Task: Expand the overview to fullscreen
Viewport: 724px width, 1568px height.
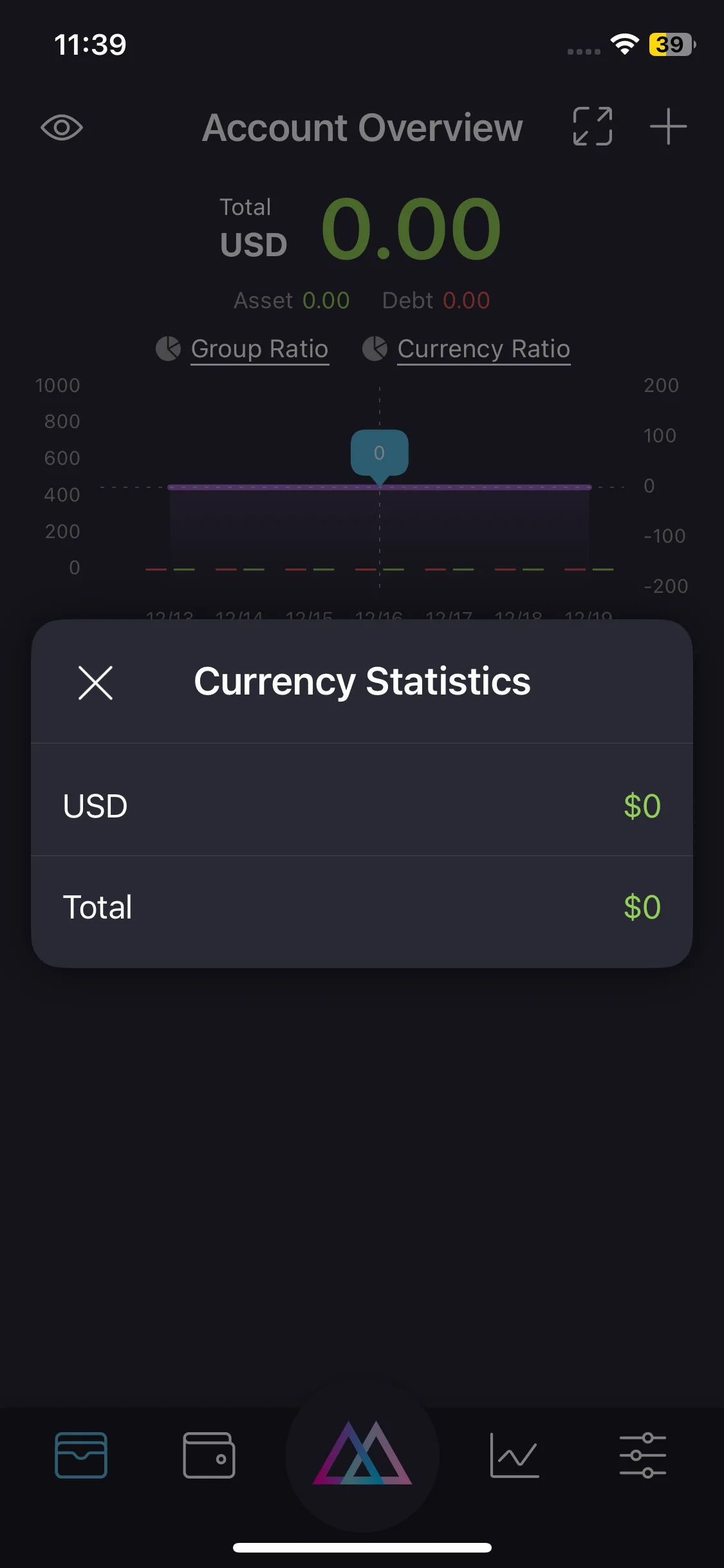Action: click(592, 126)
